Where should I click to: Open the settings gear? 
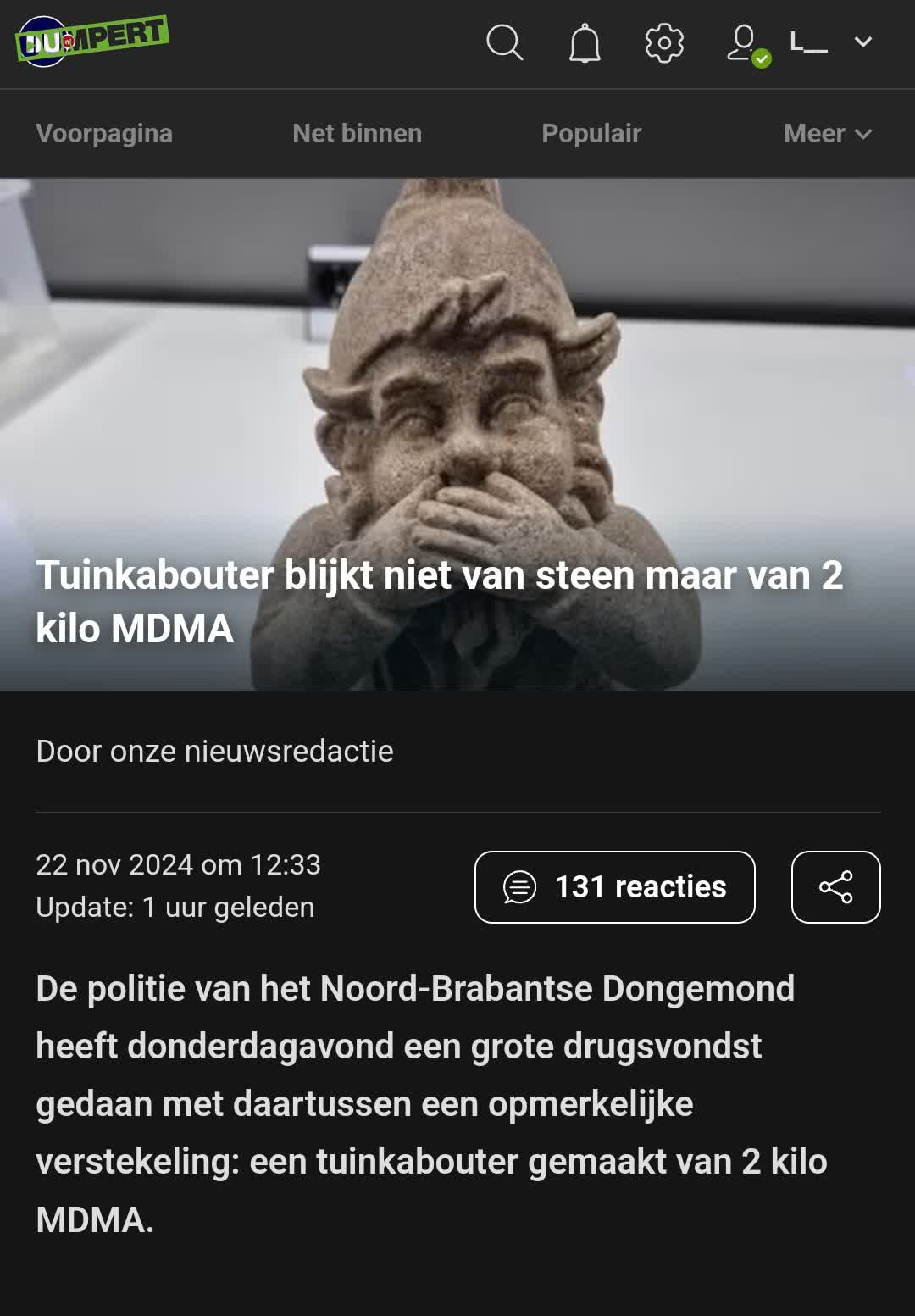(664, 42)
